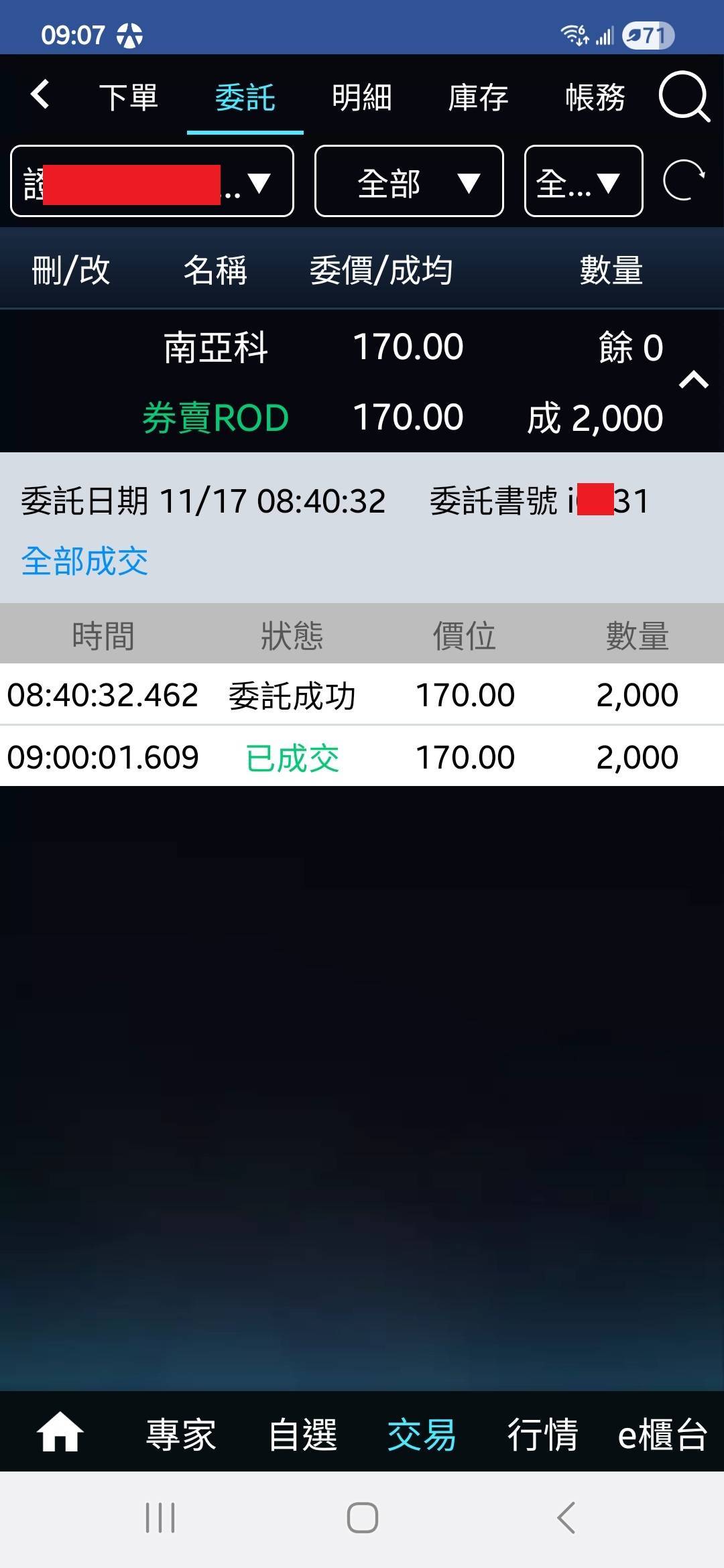Open recent apps from system bar

(x=160, y=1518)
